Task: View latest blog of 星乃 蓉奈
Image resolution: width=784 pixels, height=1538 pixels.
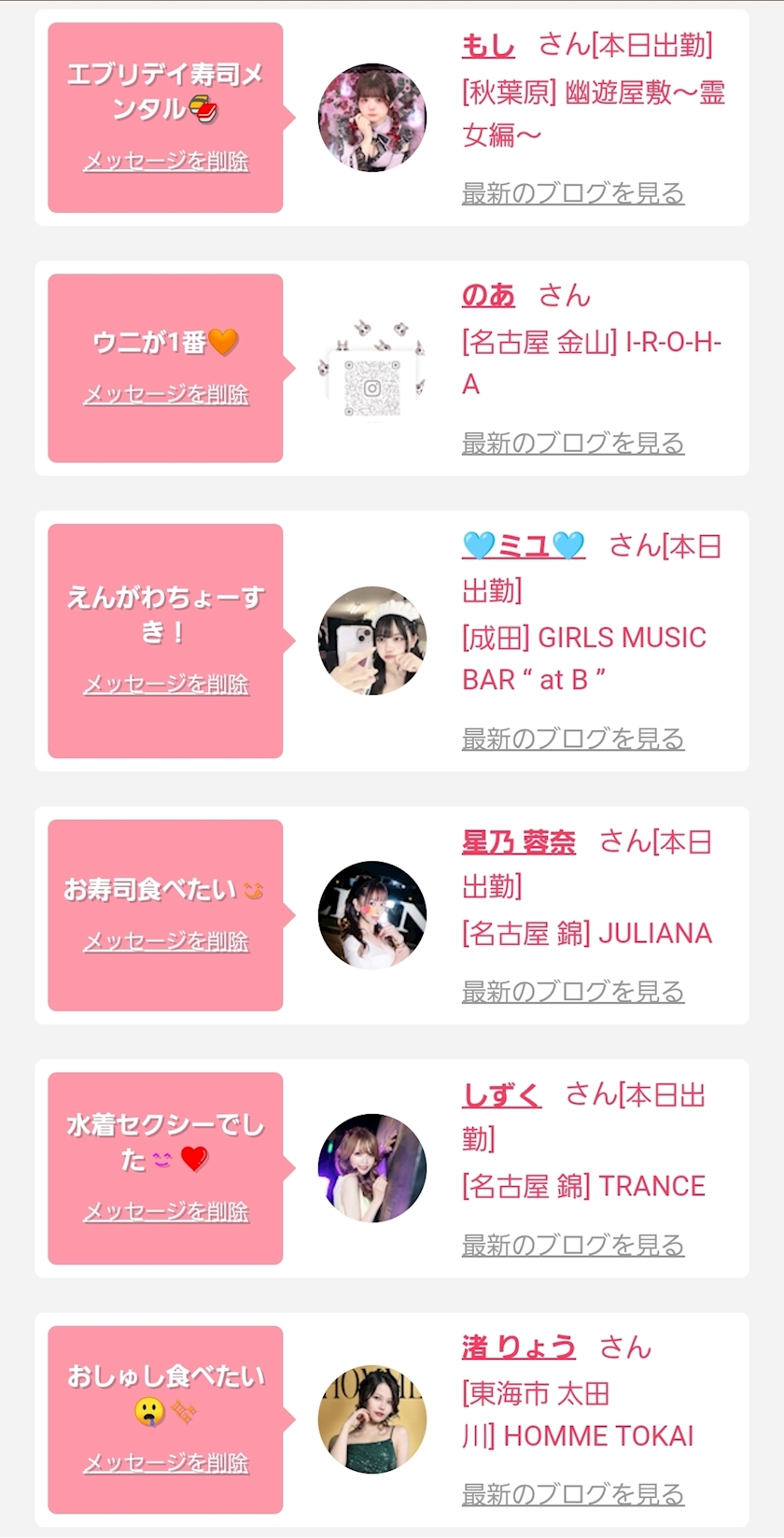Action: coord(573,992)
